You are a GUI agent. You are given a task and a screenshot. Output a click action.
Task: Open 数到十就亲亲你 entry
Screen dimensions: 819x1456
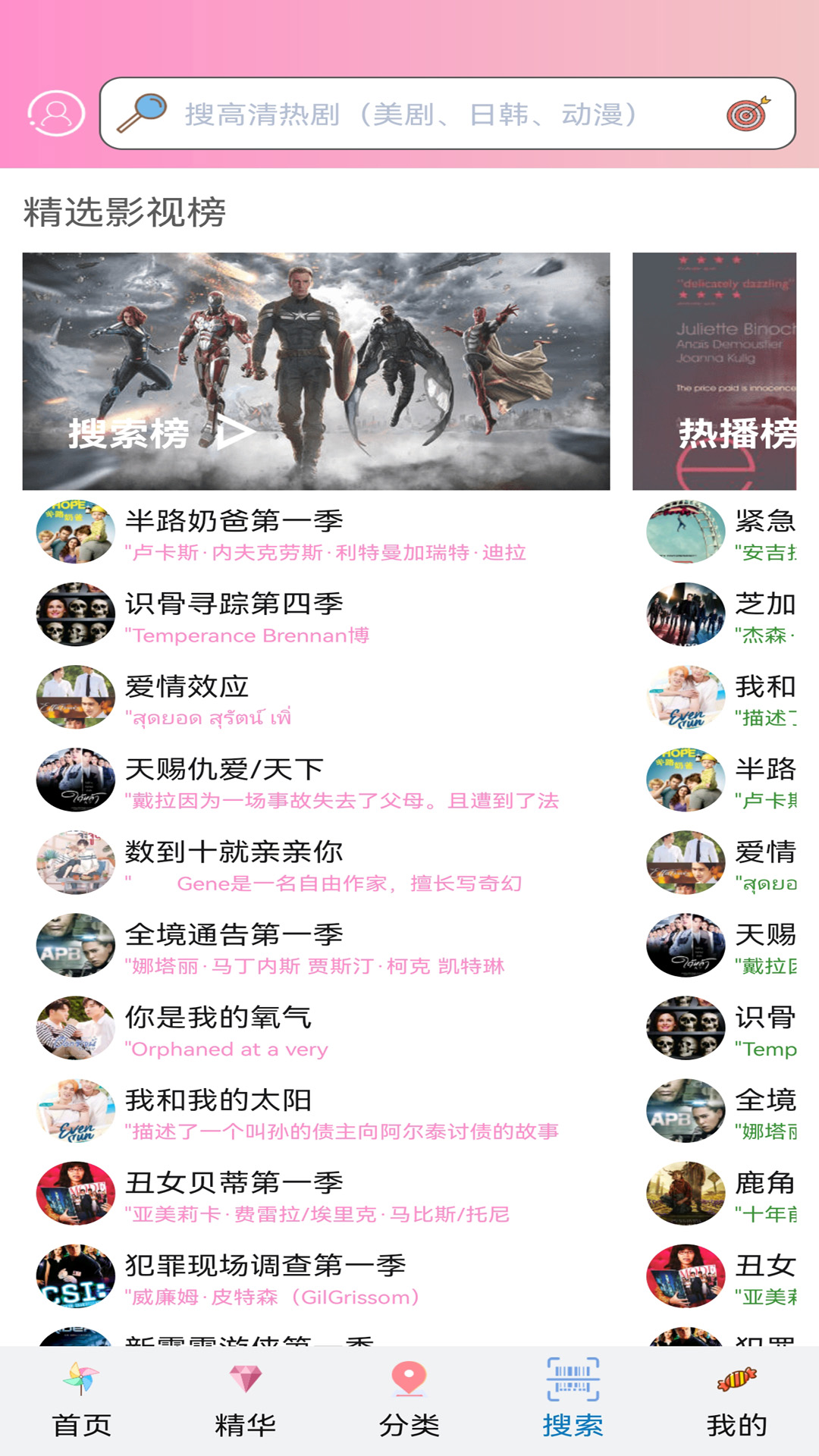(x=303, y=863)
